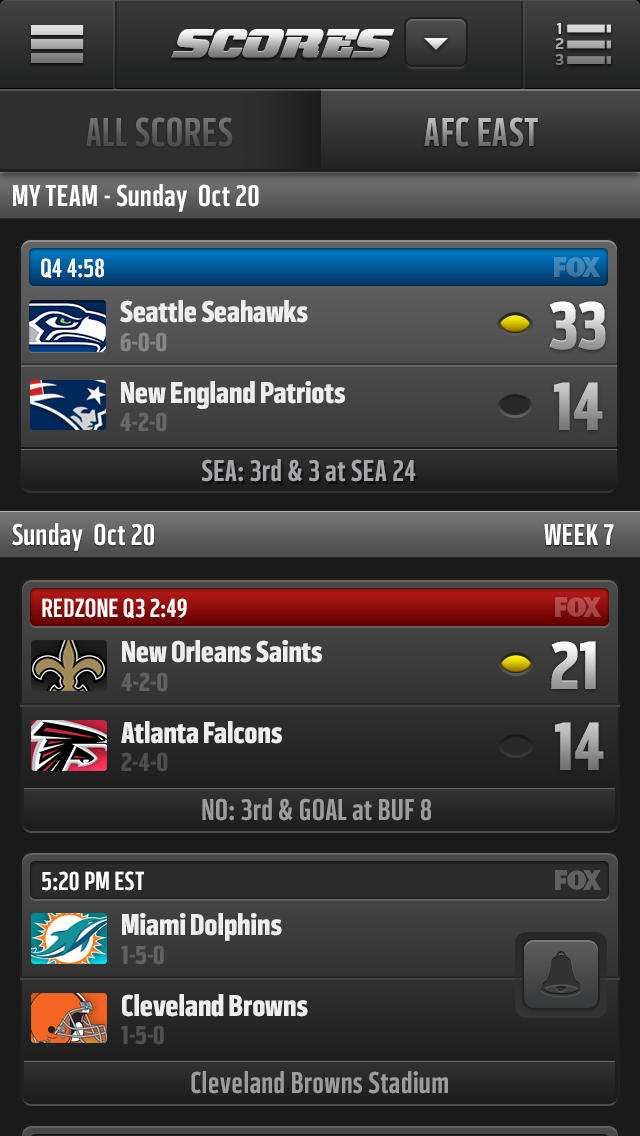The height and width of the screenshot is (1136, 640).
Task: Set alert bell for Dolphins-Browns game
Action: (561, 975)
